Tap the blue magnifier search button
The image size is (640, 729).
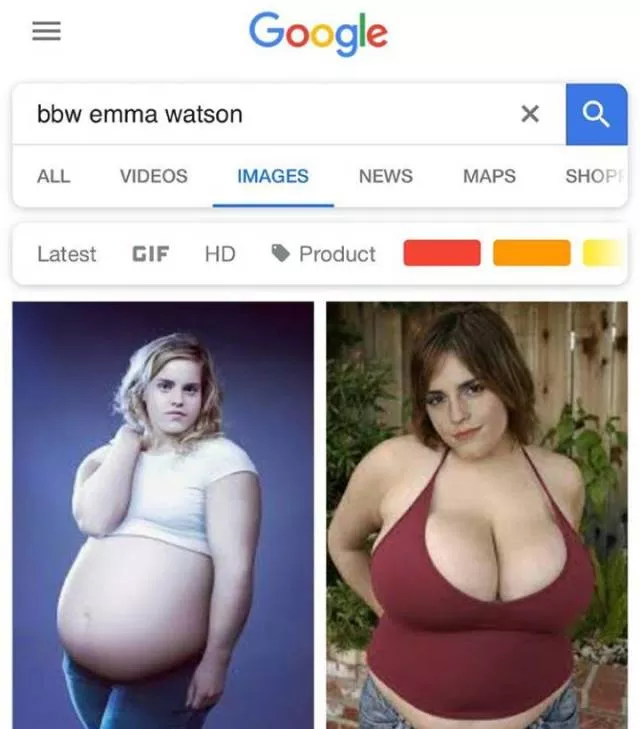click(x=596, y=114)
